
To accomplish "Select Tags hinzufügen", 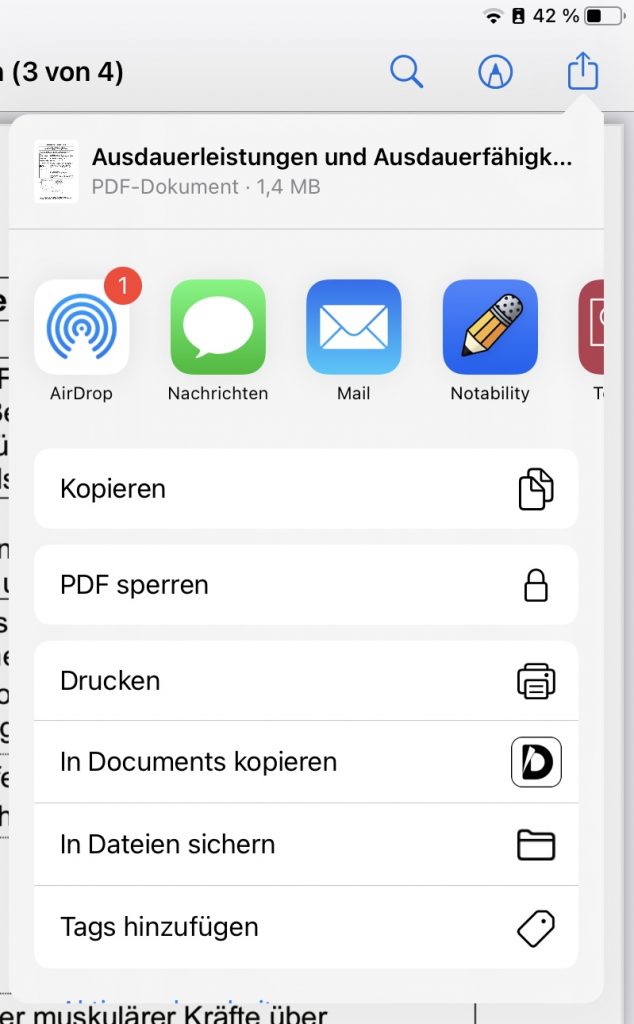I will click(x=306, y=927).
